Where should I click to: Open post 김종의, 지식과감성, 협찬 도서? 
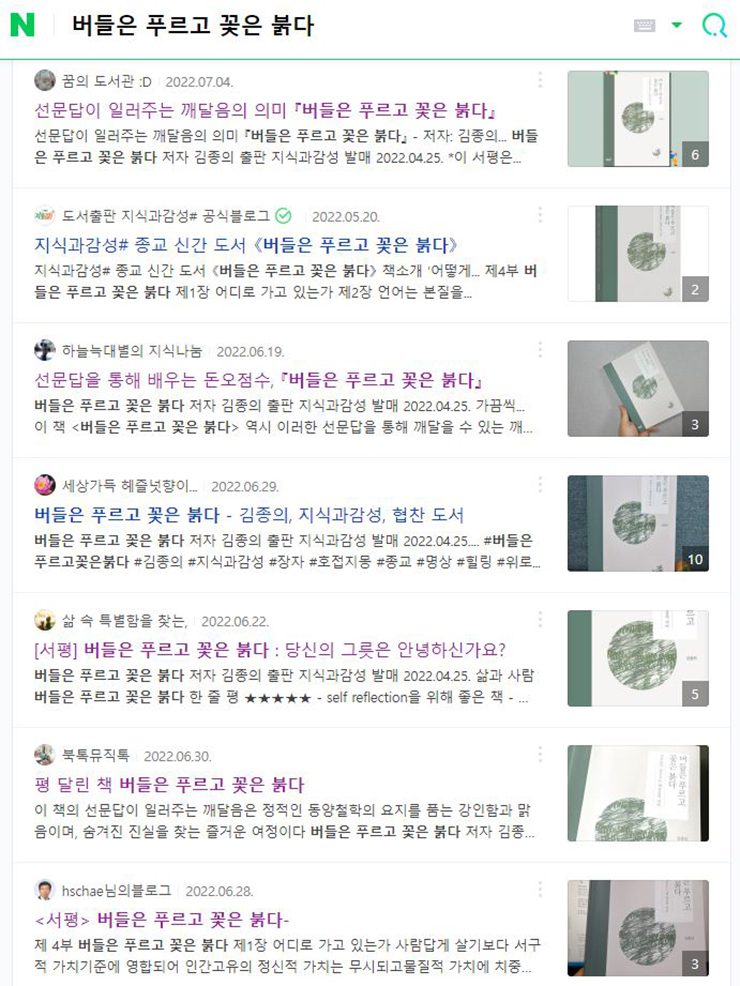click(x=249, y=515)
